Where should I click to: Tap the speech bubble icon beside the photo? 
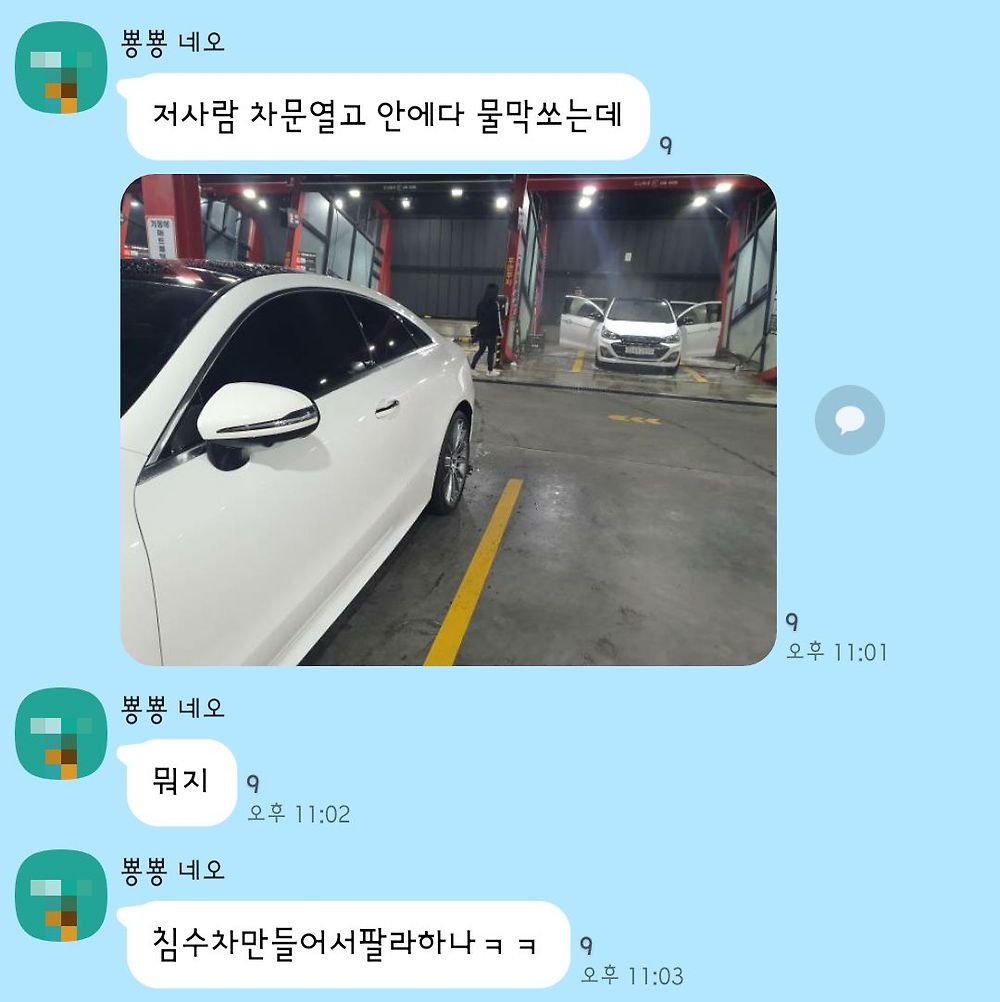tap(849, 420)
